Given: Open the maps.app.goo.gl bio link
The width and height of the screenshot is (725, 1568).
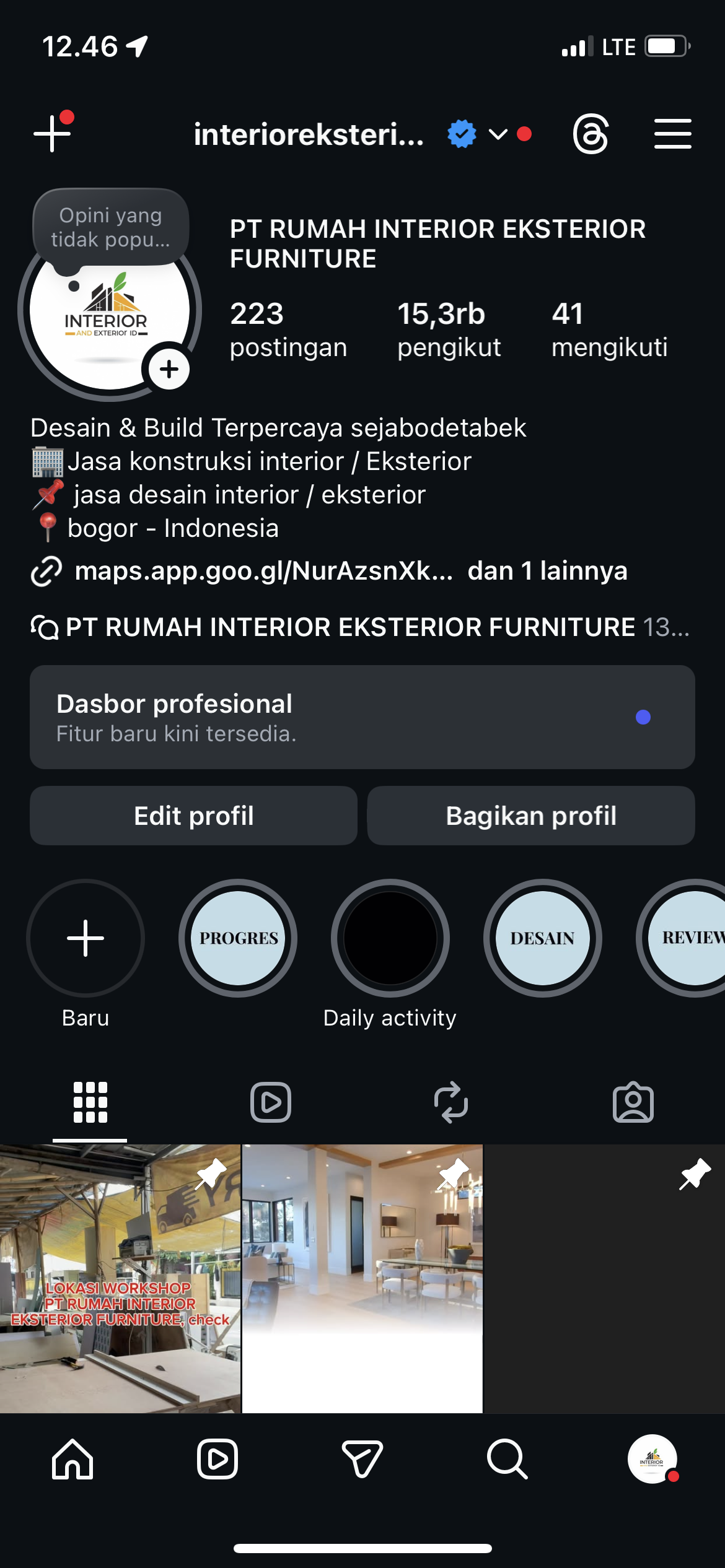Looking at the screenshot, I should [x=263, y=571].
